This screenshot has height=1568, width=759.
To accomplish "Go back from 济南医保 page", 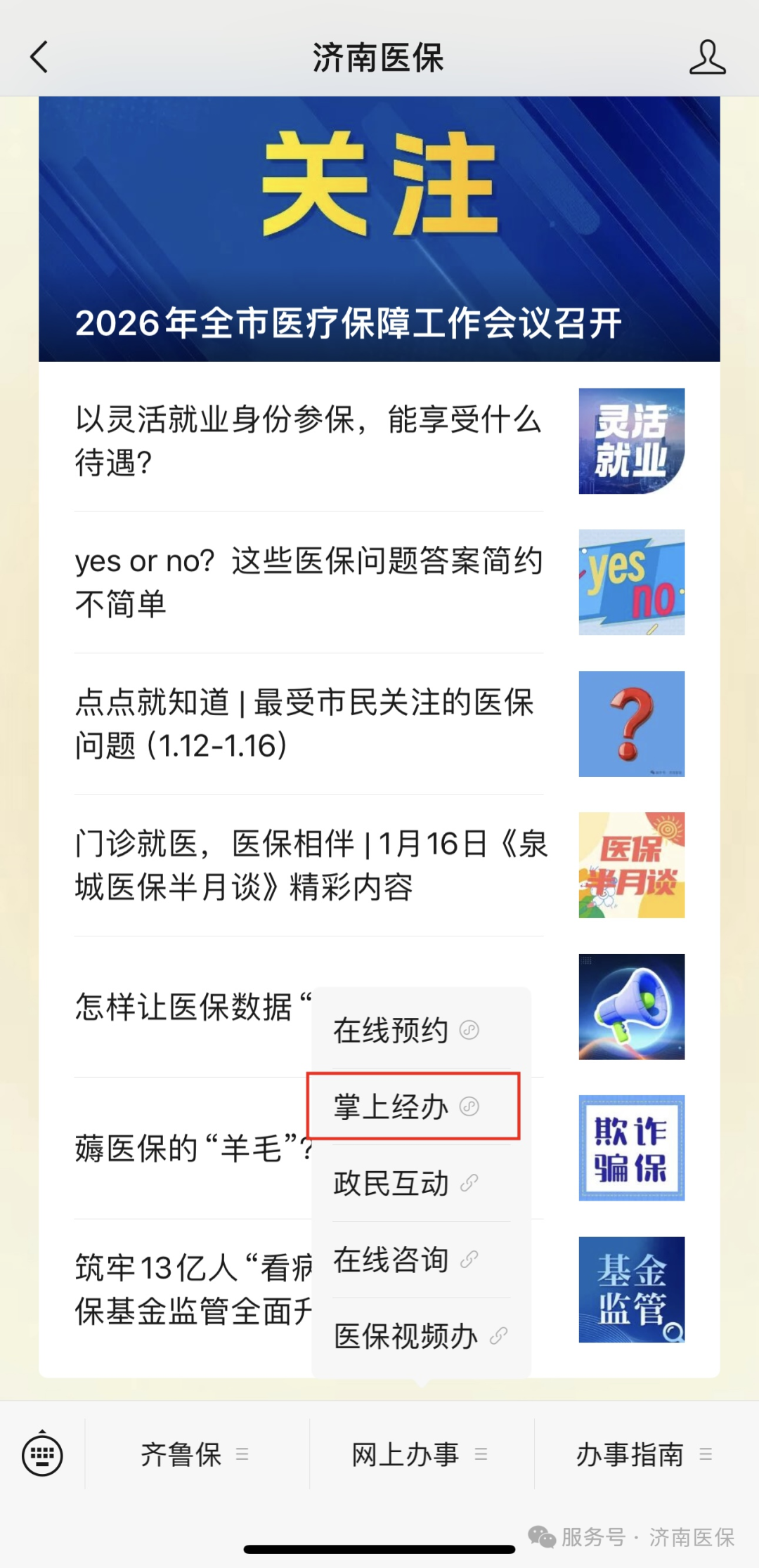I will (x=39, y=57).
